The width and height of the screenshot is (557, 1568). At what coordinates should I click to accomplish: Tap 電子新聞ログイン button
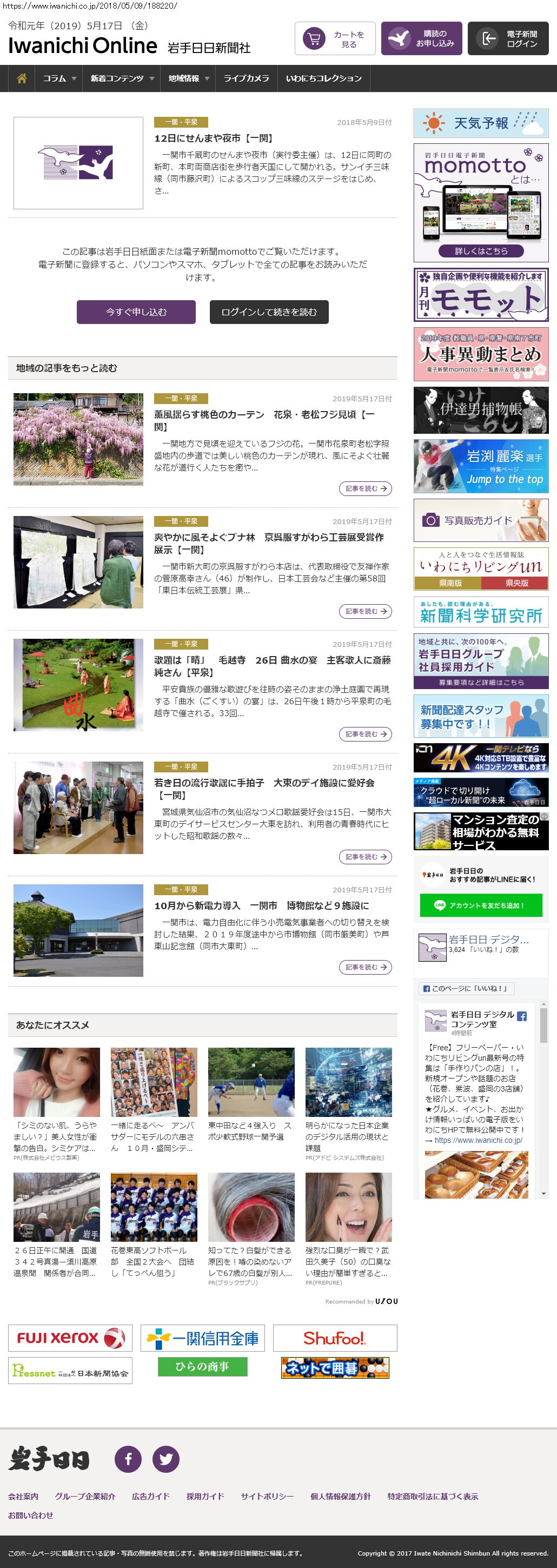[x=508, y=39]
